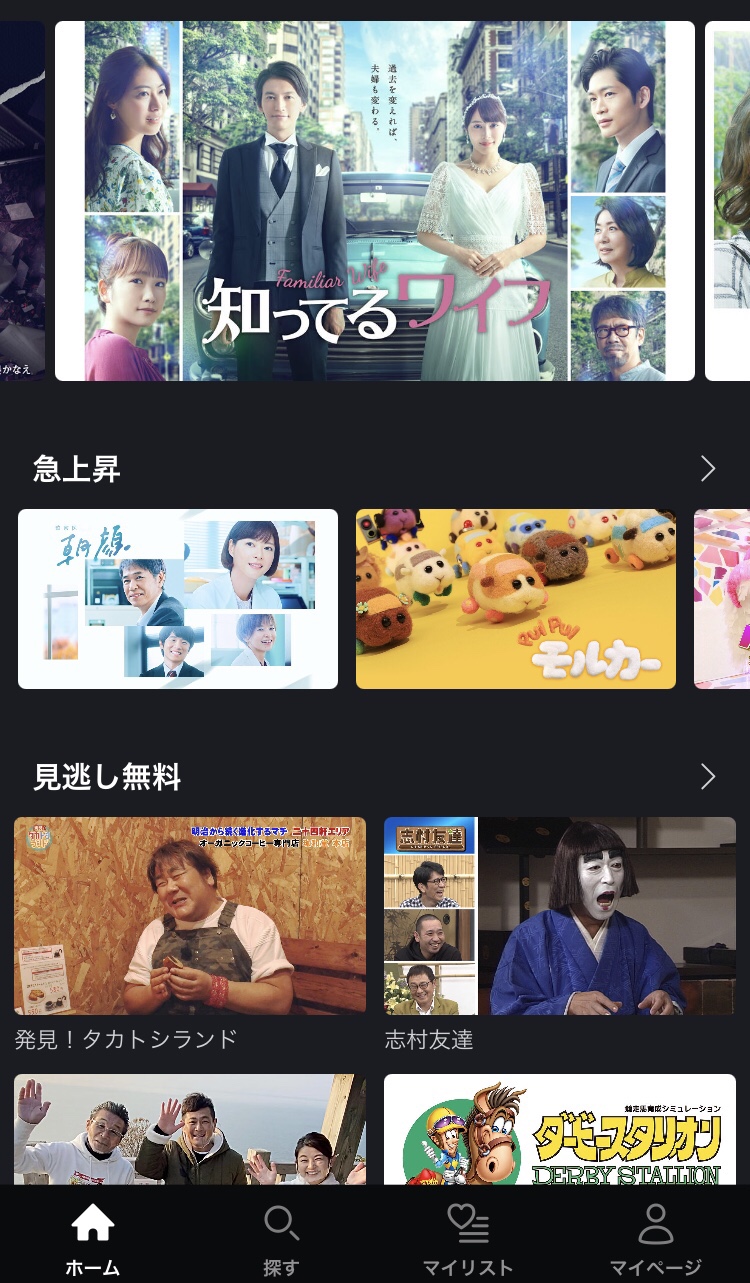Open the PUI PUI モルカー card
The image size is (750, 1283).
pos(516,599)
